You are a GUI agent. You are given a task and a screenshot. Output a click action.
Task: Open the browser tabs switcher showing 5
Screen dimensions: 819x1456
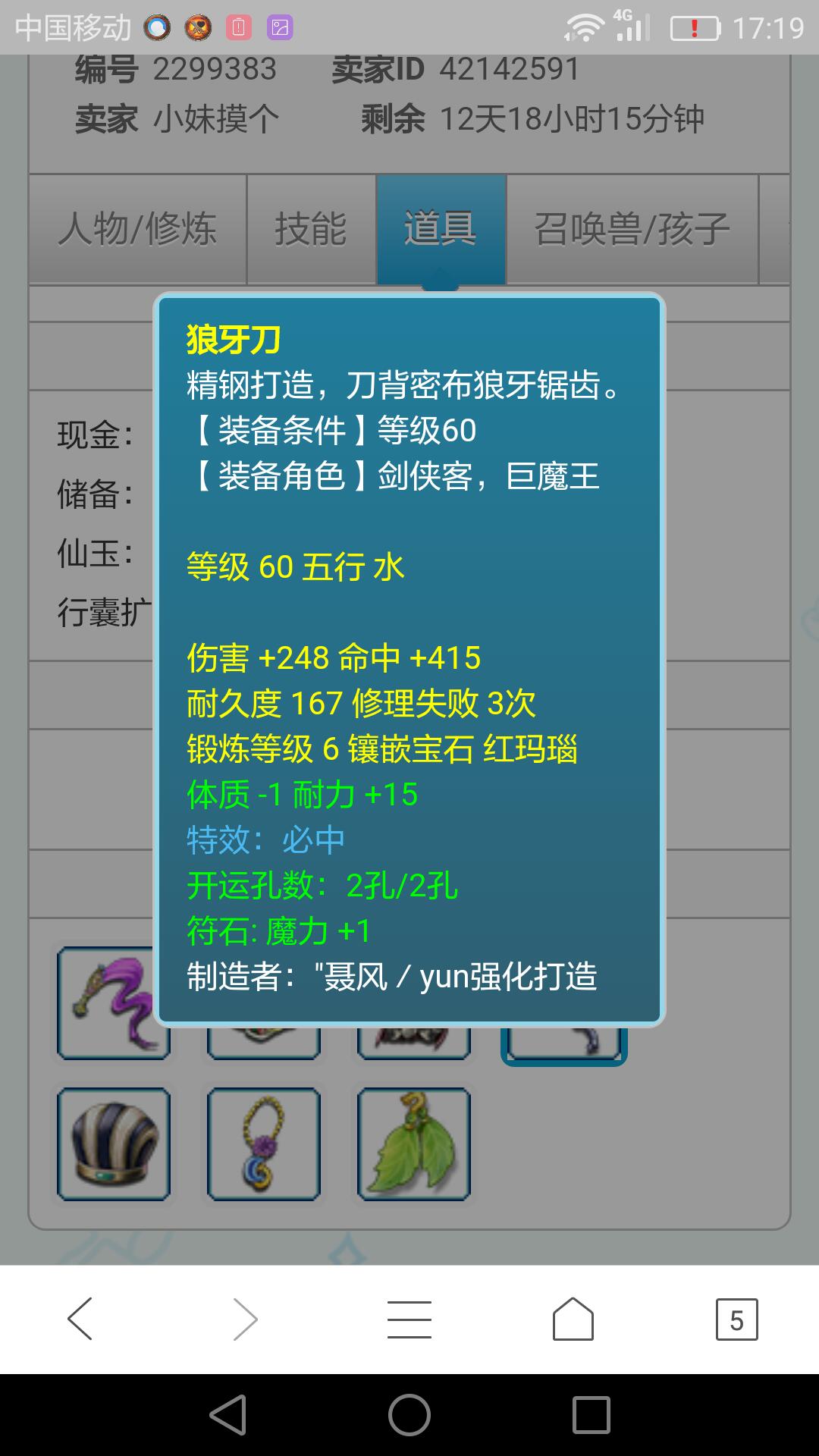pos(736,1319)
